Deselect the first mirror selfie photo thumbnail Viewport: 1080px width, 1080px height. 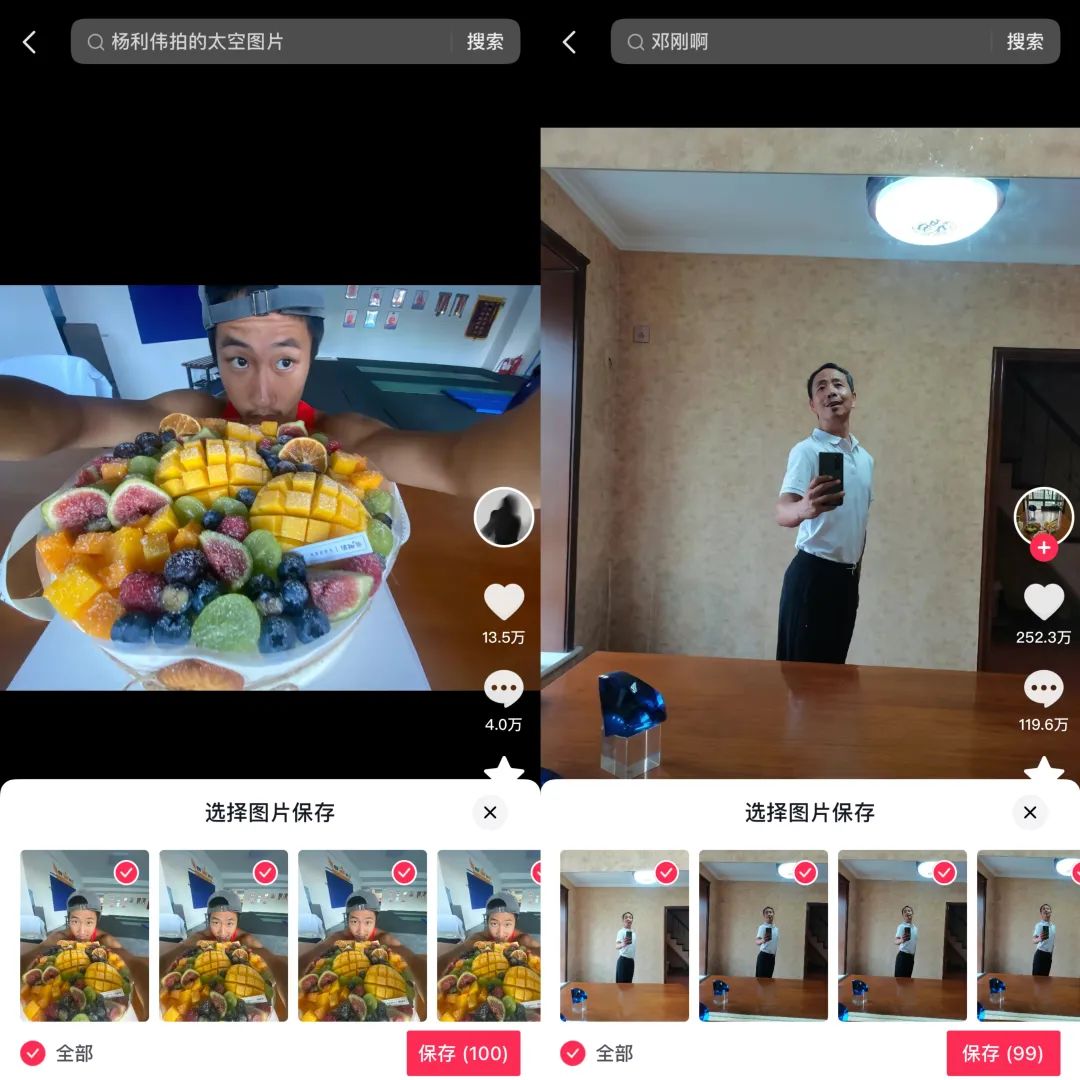pos(666,873)
